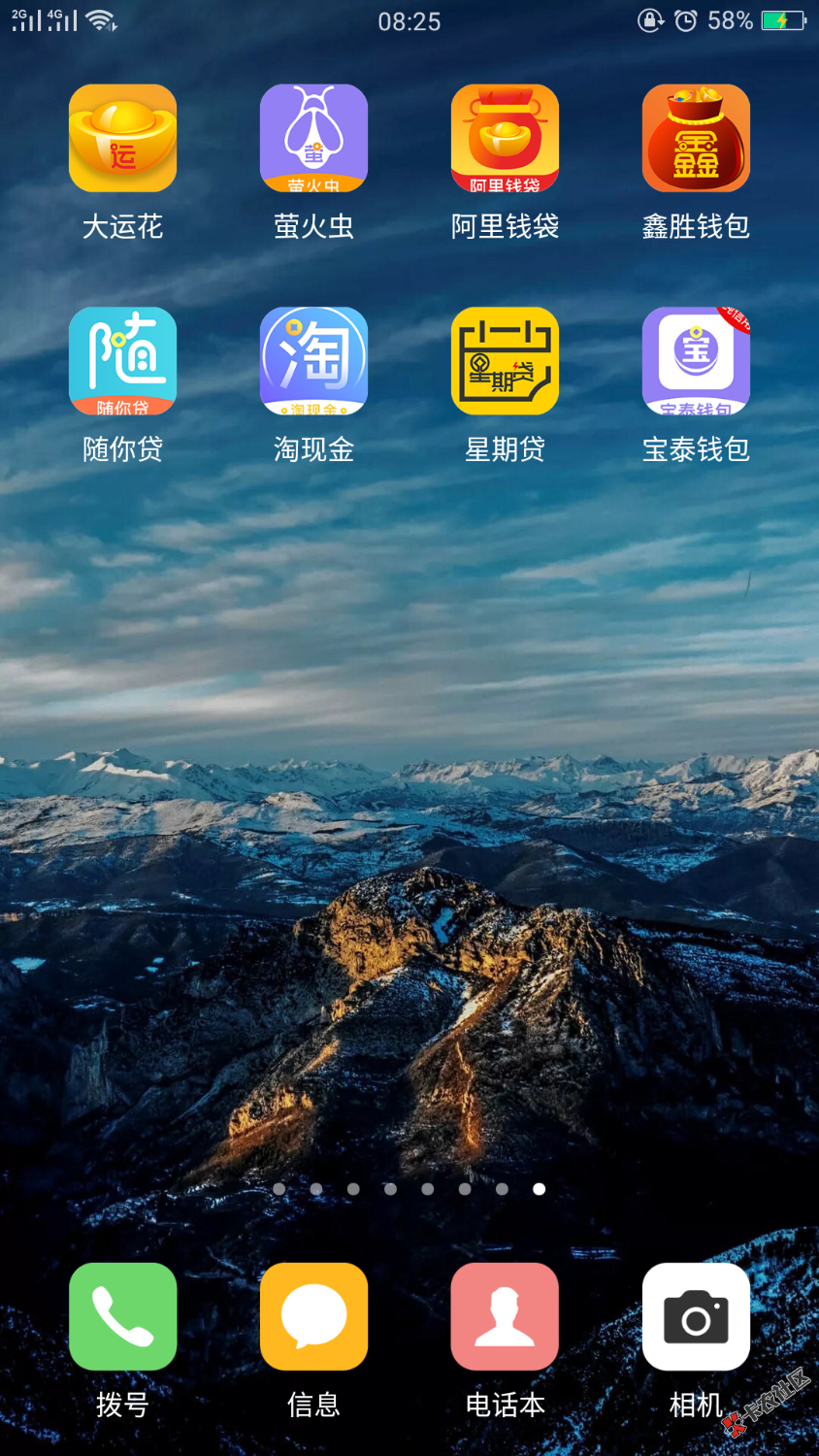Open 电话本 contacts app
The image size is (819, 1456).
(x=505, y=1316)
